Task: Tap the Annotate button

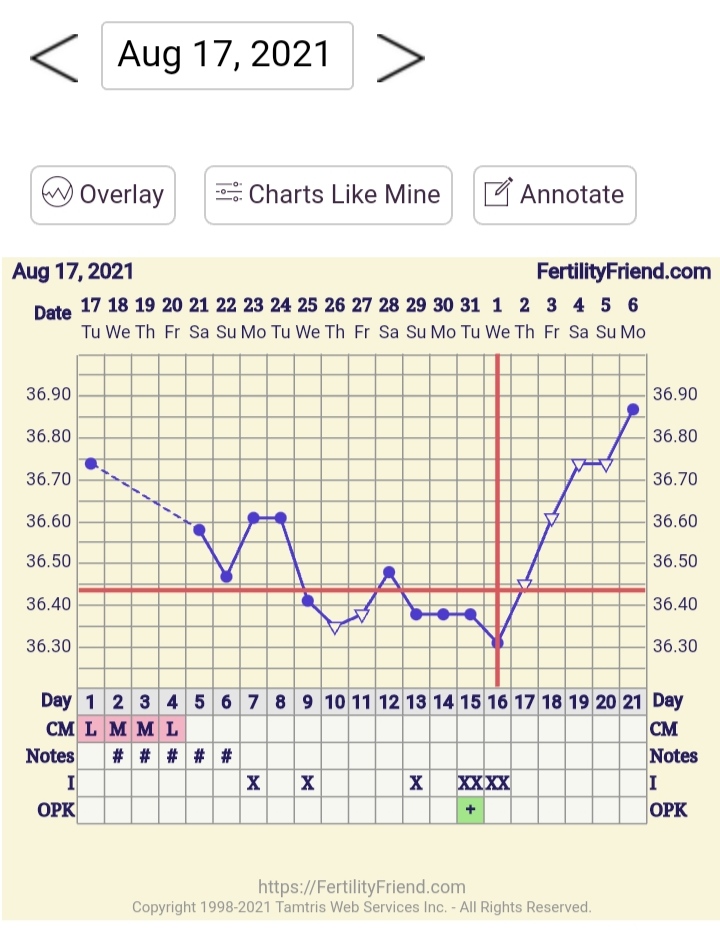Action: 554,195
